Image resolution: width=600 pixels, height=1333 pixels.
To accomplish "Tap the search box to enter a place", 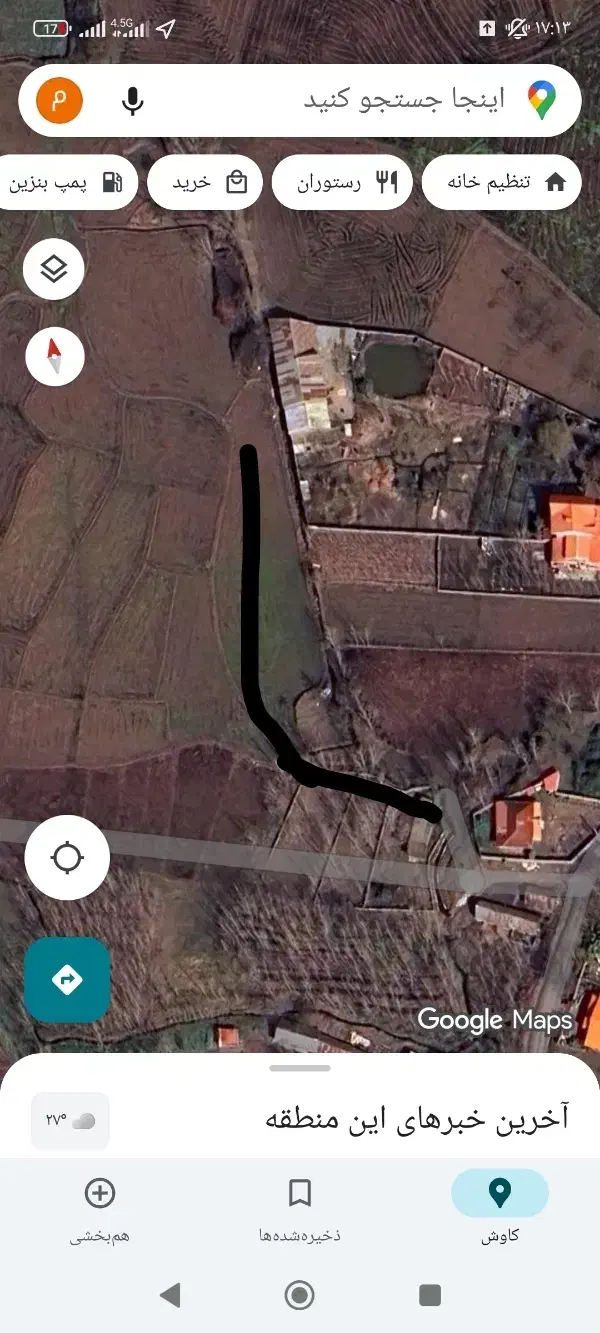I will [400, 100].
